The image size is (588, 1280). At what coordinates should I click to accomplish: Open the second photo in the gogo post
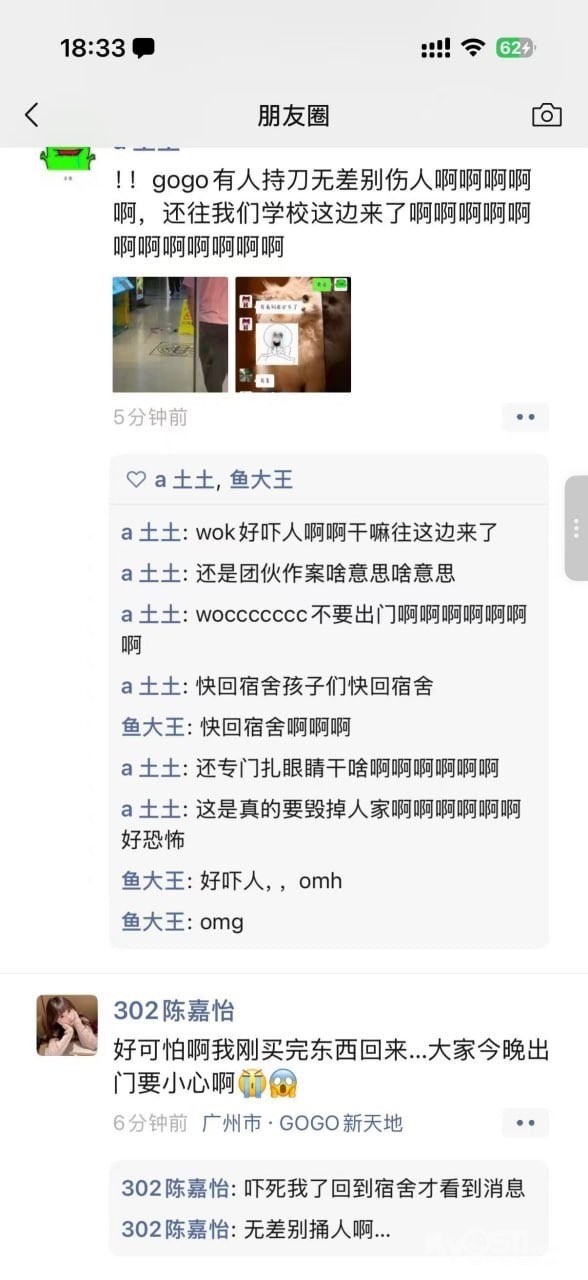click(293, 334)
